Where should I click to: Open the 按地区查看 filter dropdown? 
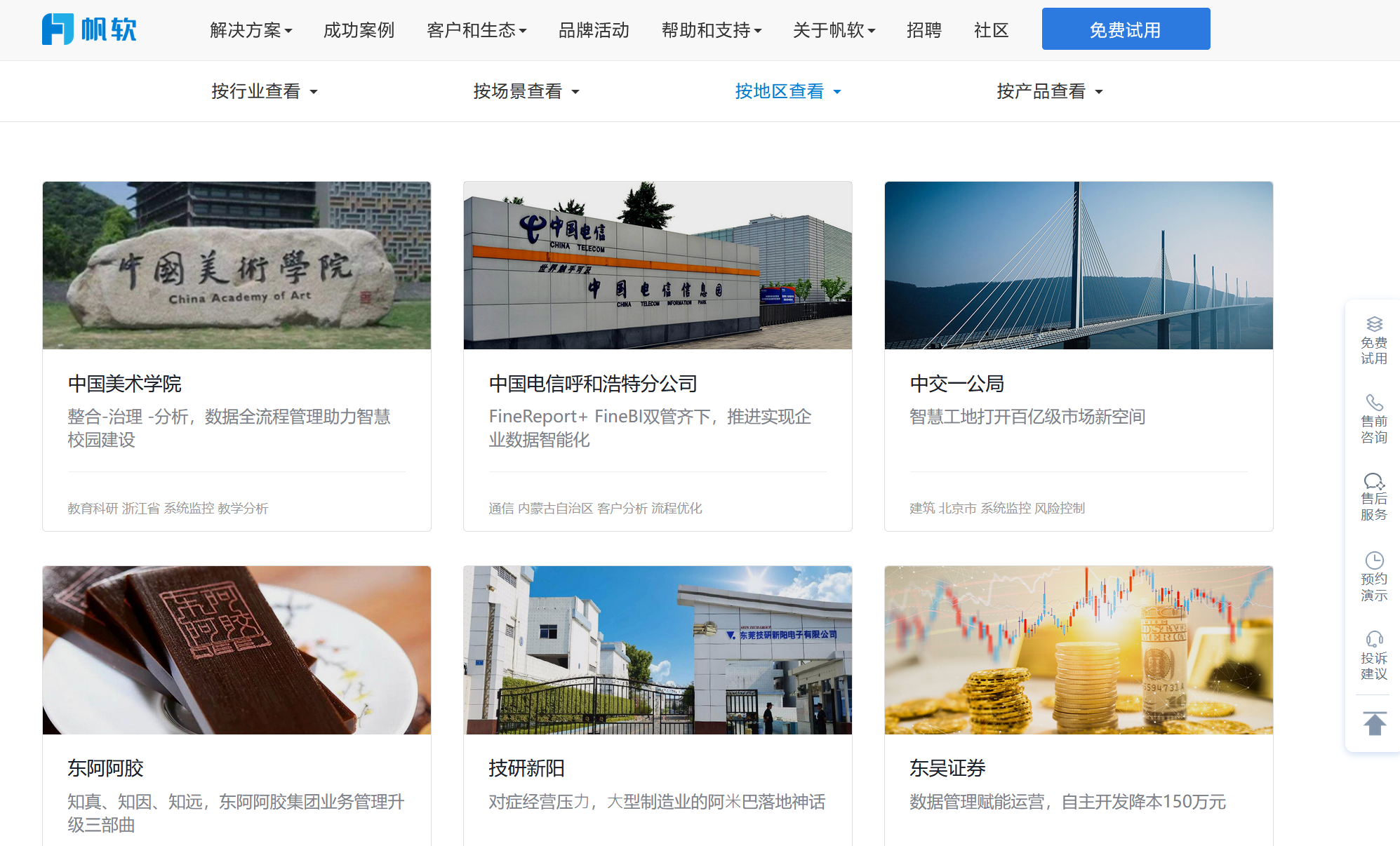point(787,91)
